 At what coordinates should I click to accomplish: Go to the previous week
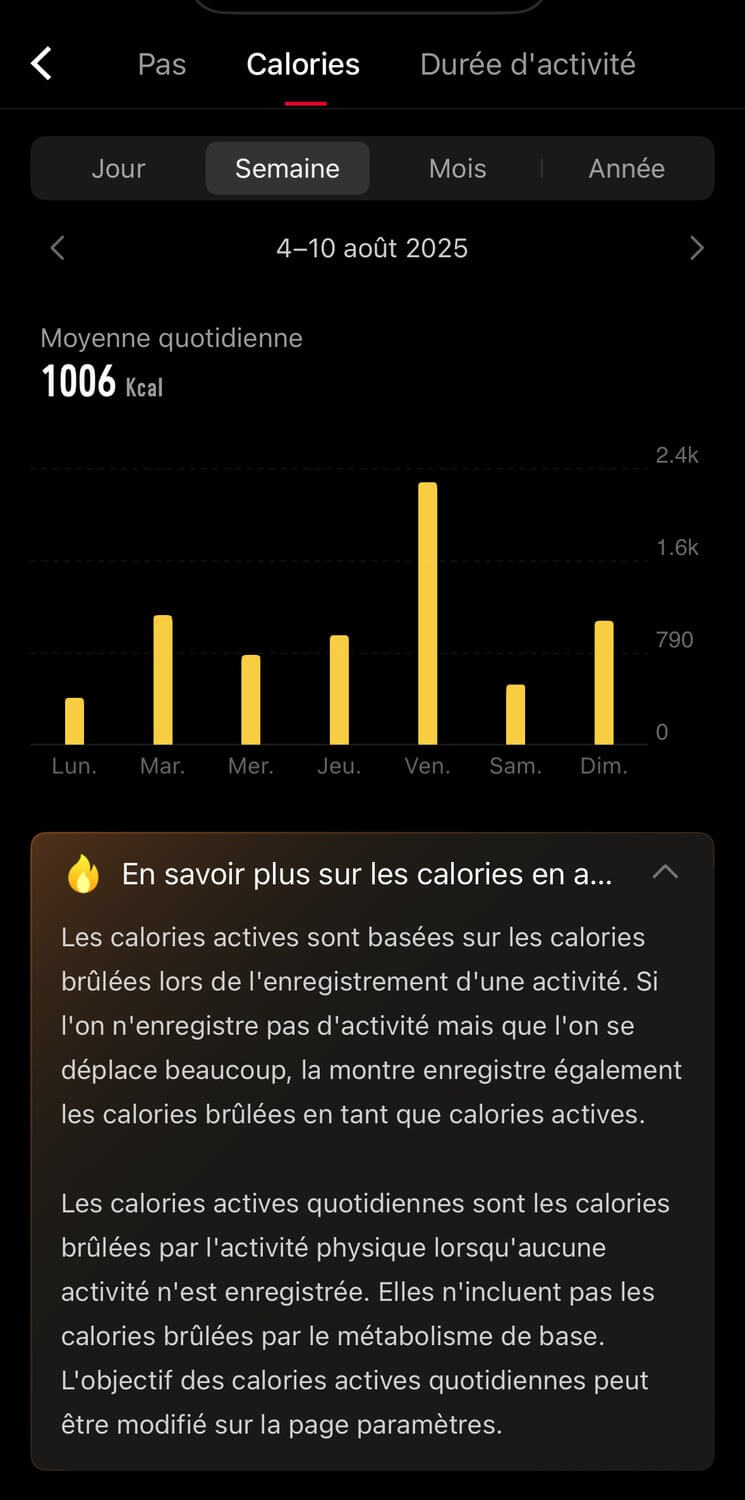57,248
